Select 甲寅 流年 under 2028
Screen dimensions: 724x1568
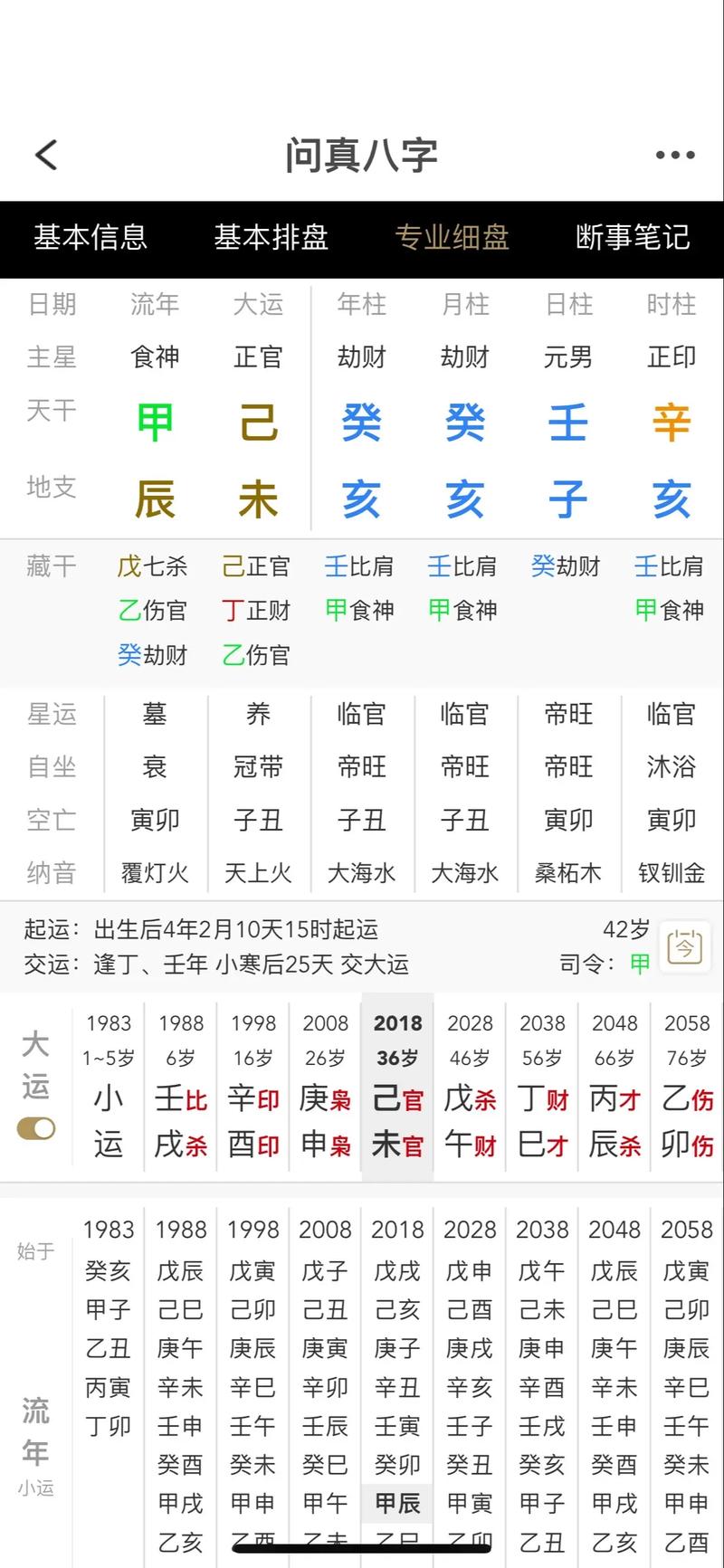[470, 1504]
